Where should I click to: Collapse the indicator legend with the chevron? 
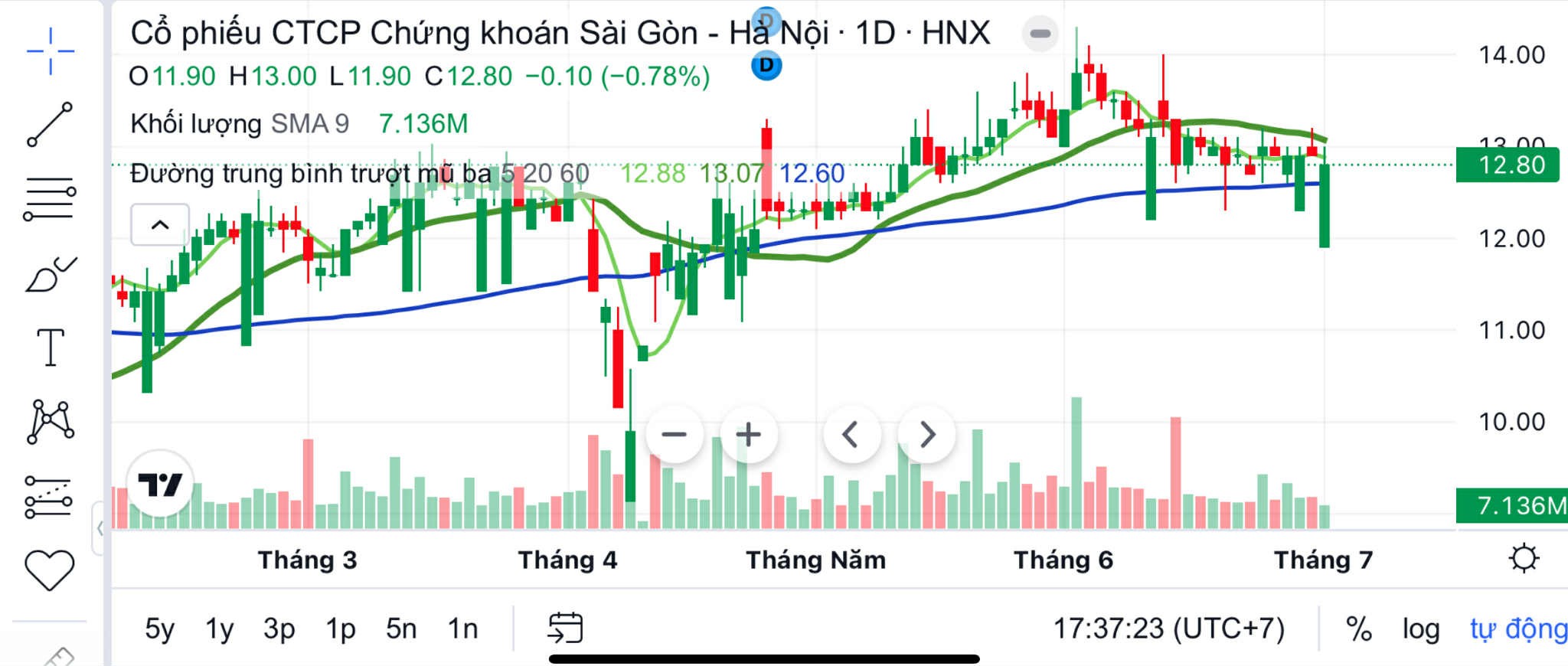pyautogui.click(x=160, y=225)
